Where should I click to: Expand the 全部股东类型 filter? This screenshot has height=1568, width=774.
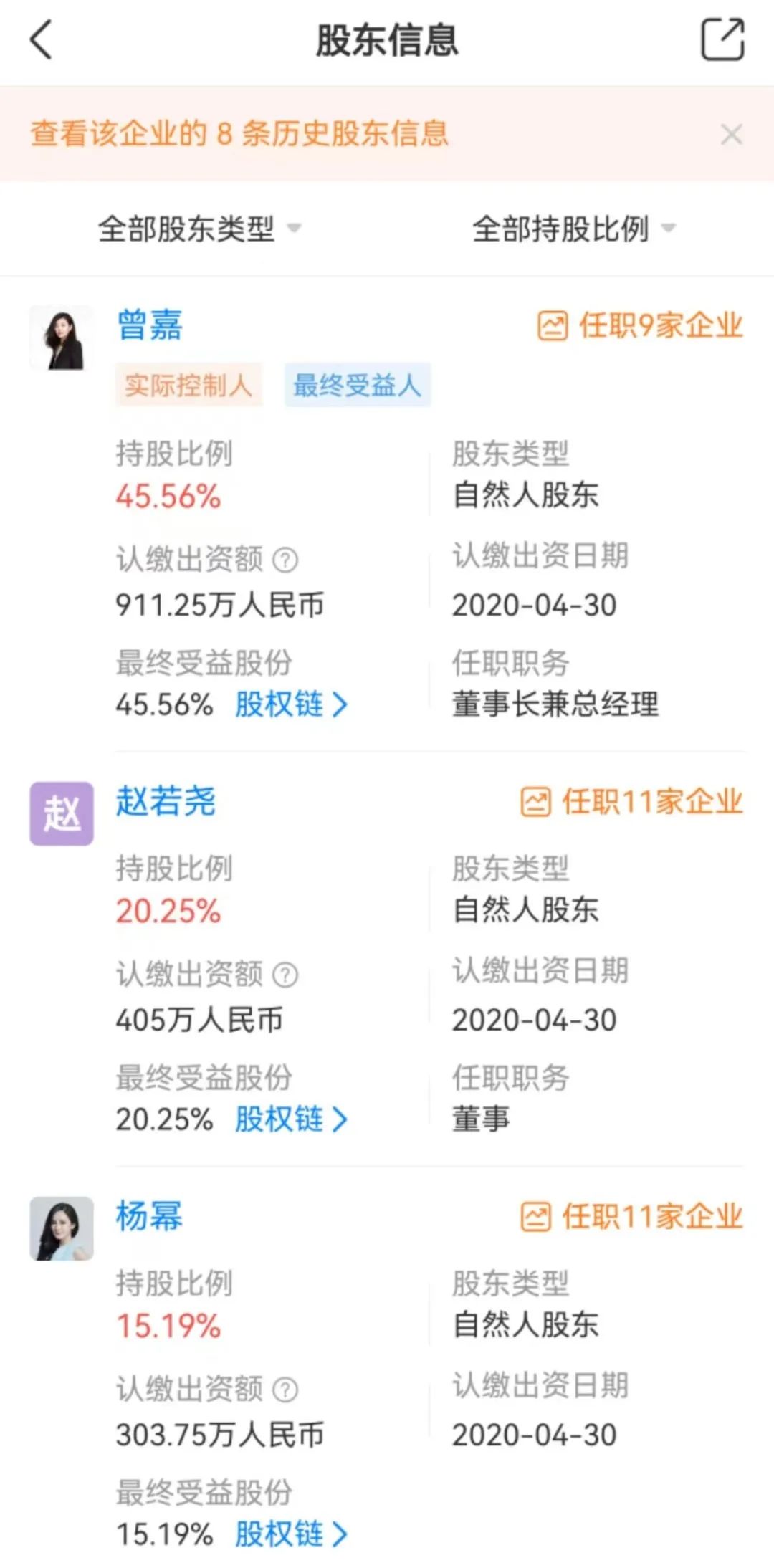[x=200, y=229]
